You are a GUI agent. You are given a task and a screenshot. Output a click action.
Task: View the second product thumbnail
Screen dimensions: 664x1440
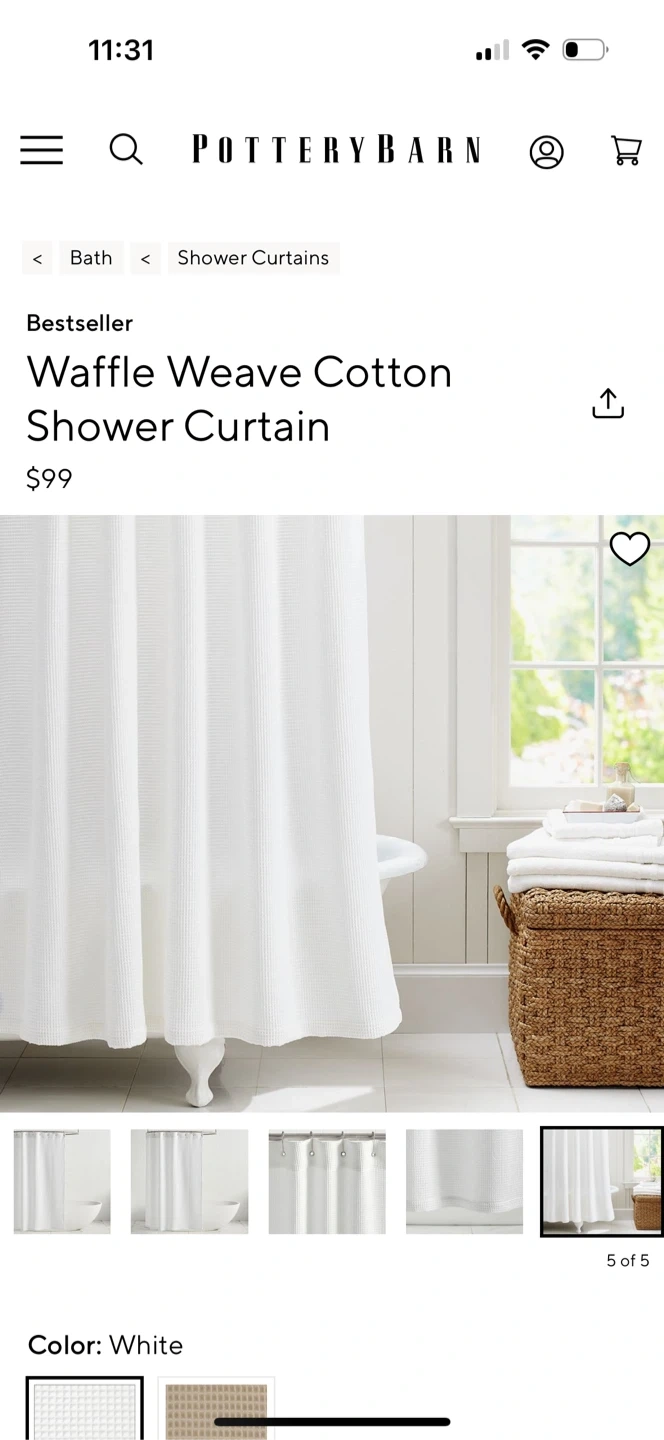click(x=189, y=1181)
